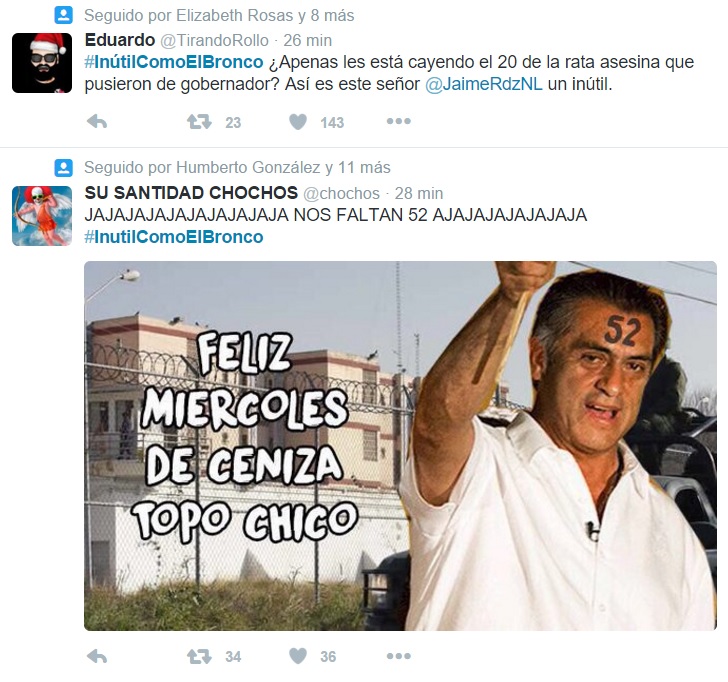728x682 pixels.
Task: Reply to Eduardo's tweet
Action: (97, 122)
